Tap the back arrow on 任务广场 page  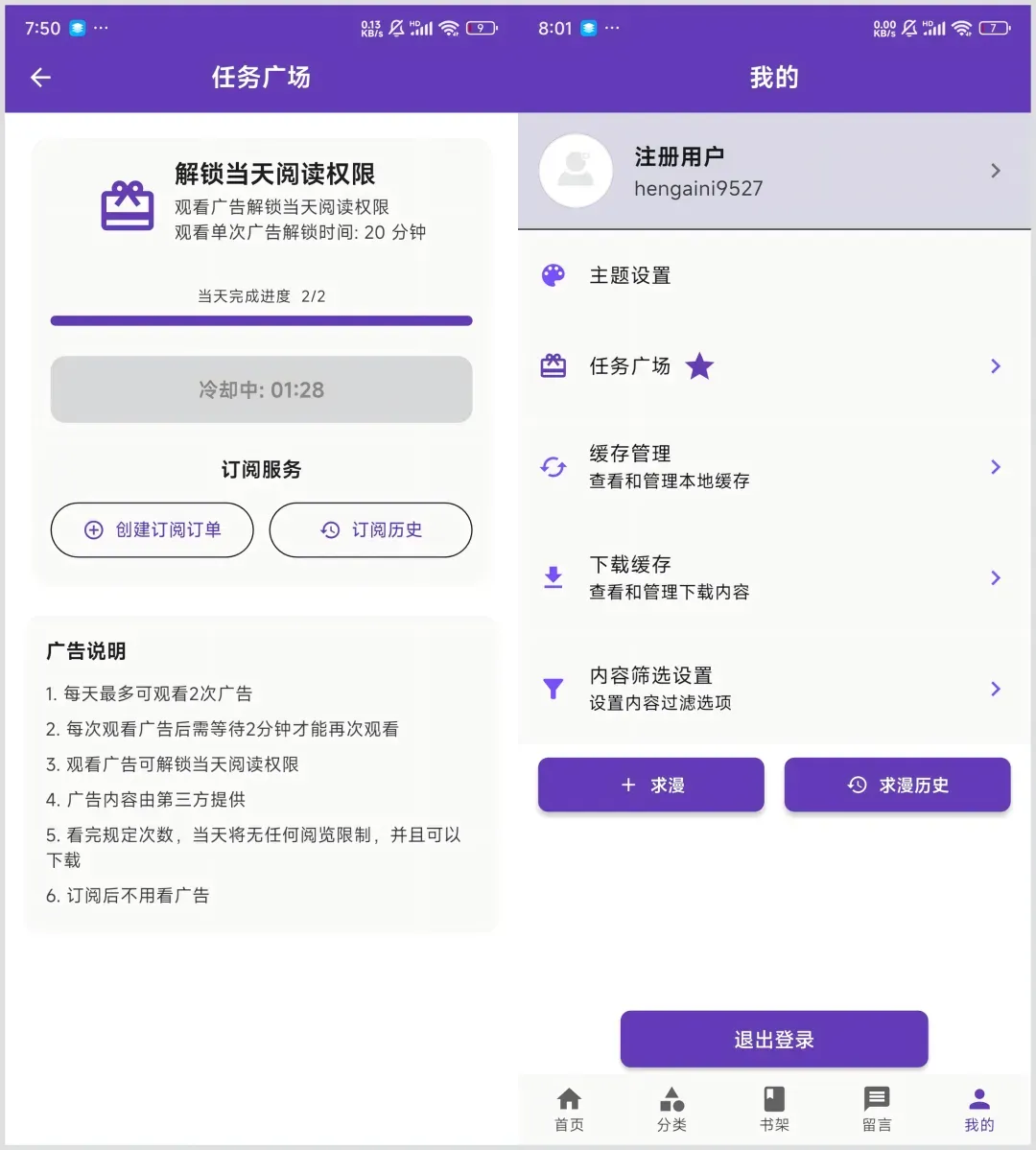pos(40,77)
